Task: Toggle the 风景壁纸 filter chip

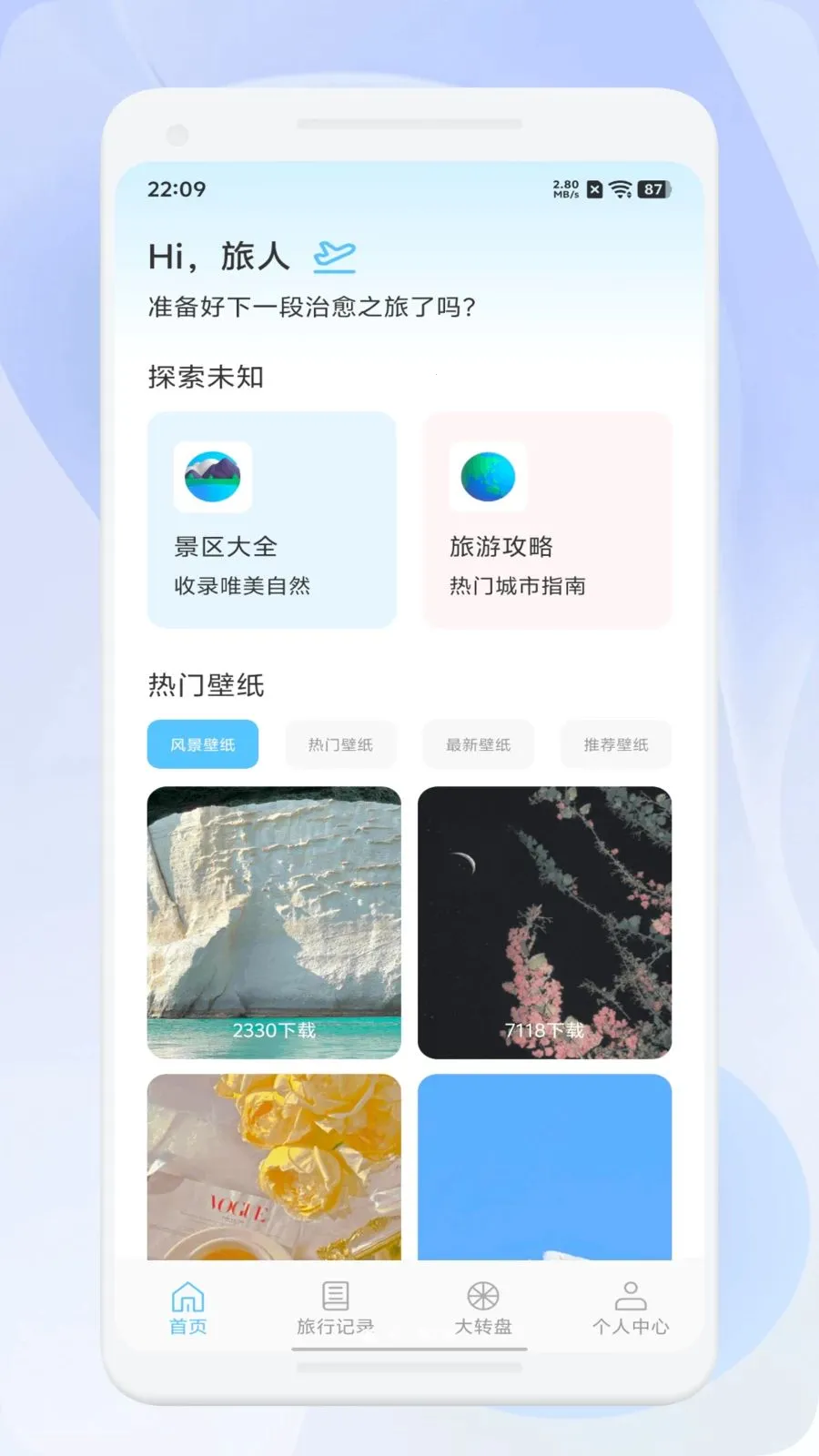Action: 202,743
